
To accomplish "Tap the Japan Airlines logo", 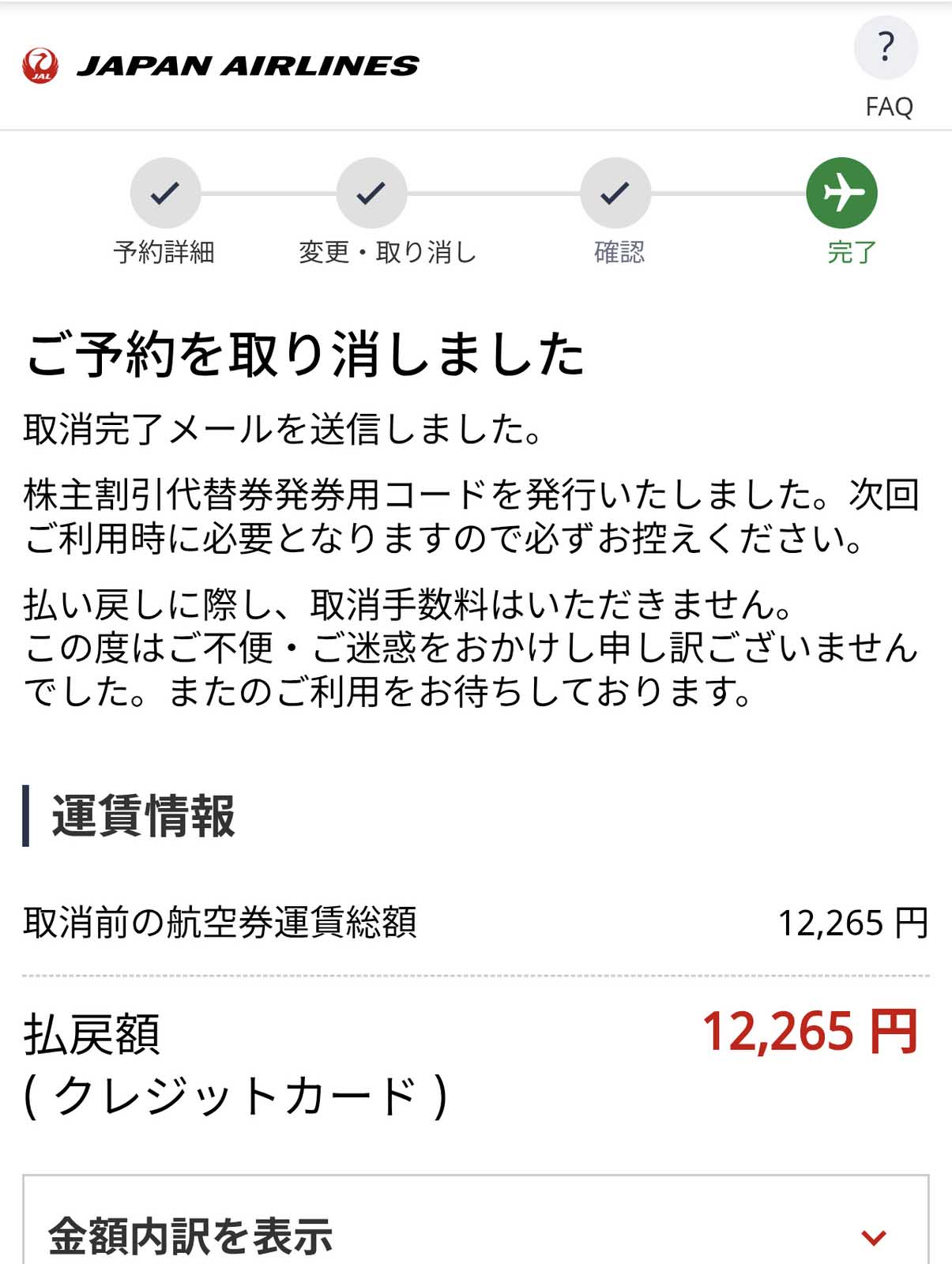I will (x=221, y=66).
